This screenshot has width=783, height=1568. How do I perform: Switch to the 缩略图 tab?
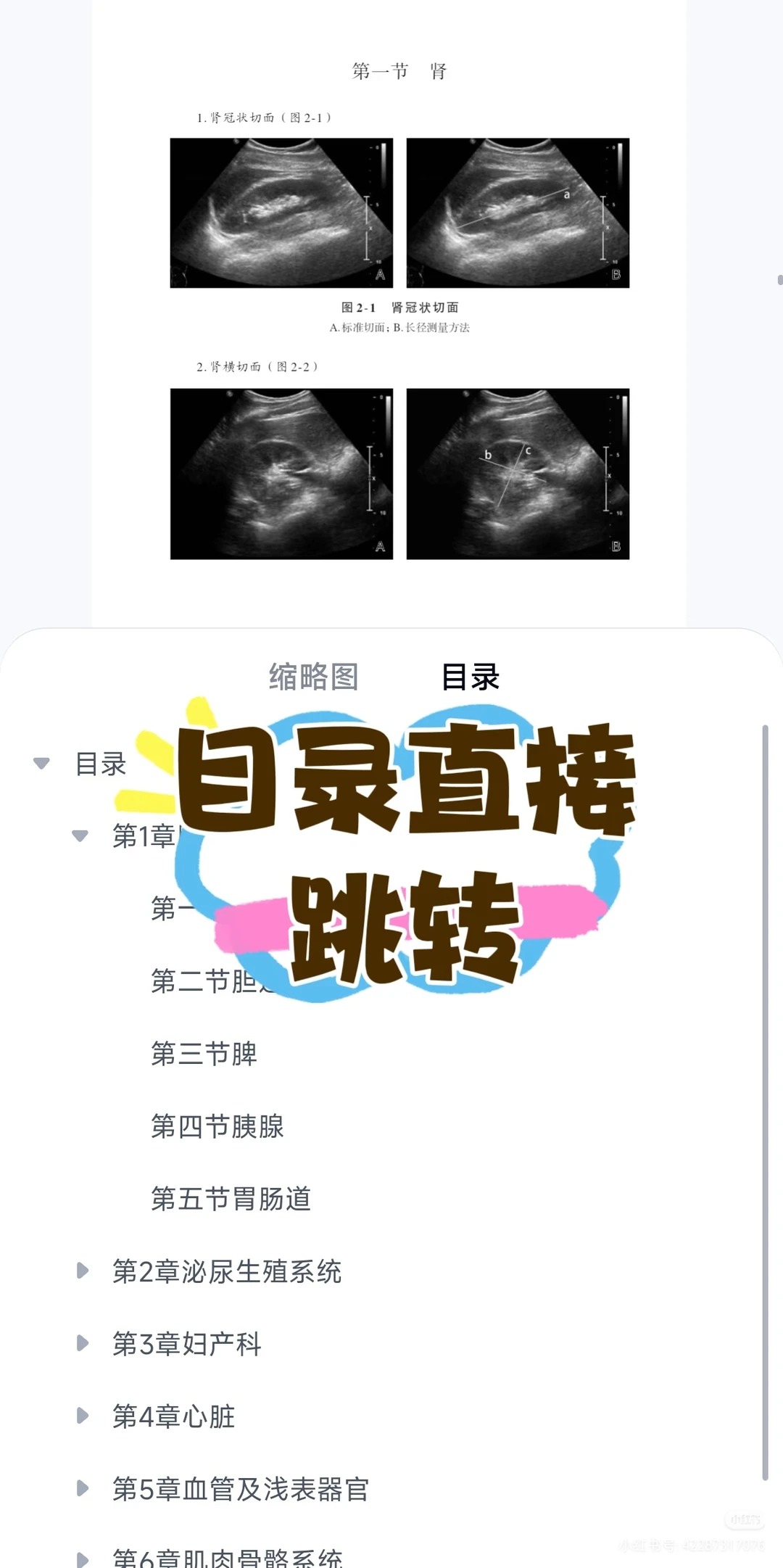tap(313, 677)
